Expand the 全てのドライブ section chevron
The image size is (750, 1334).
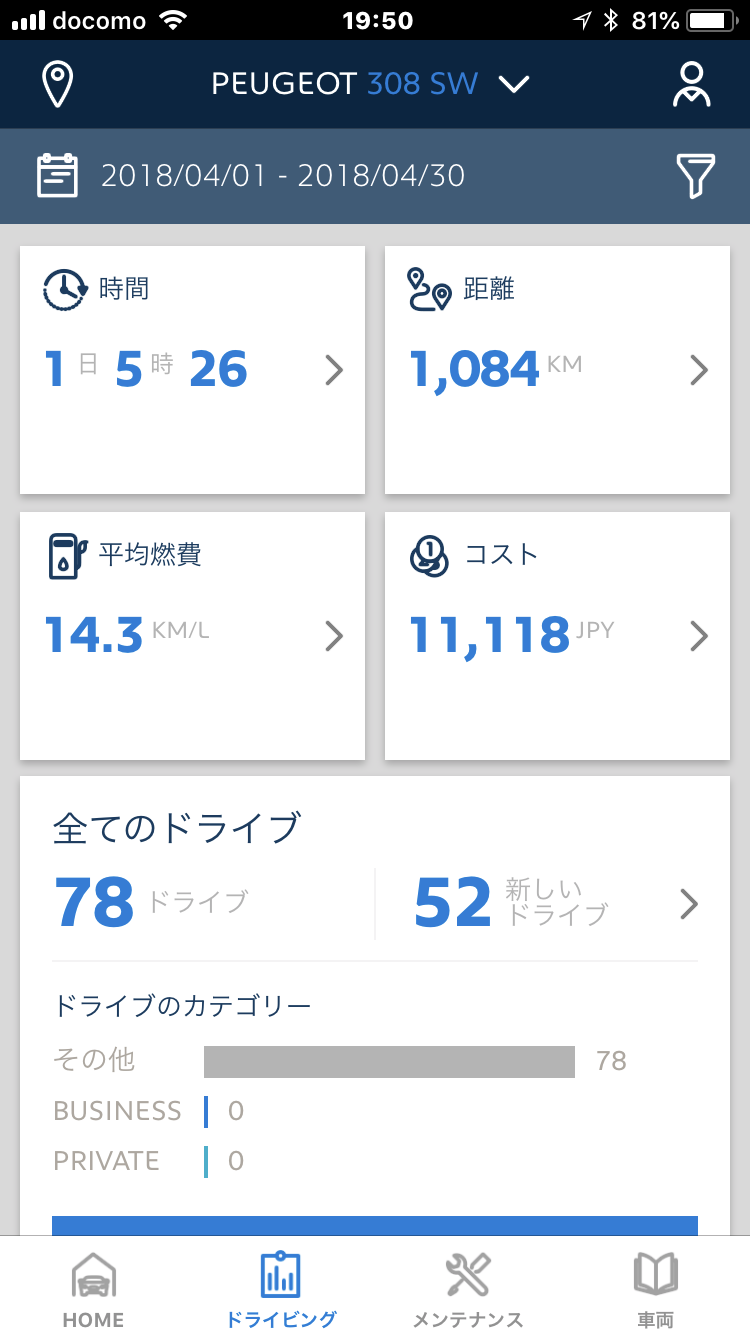(x=689, y=904)
